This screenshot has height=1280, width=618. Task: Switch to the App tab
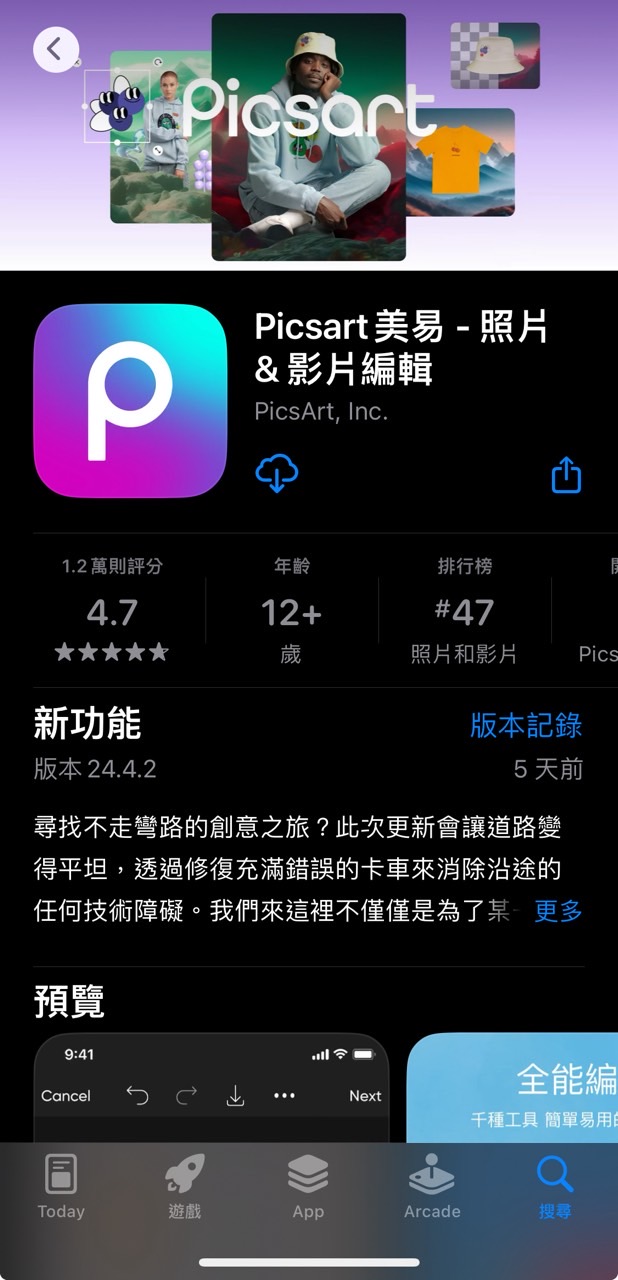308,1187
